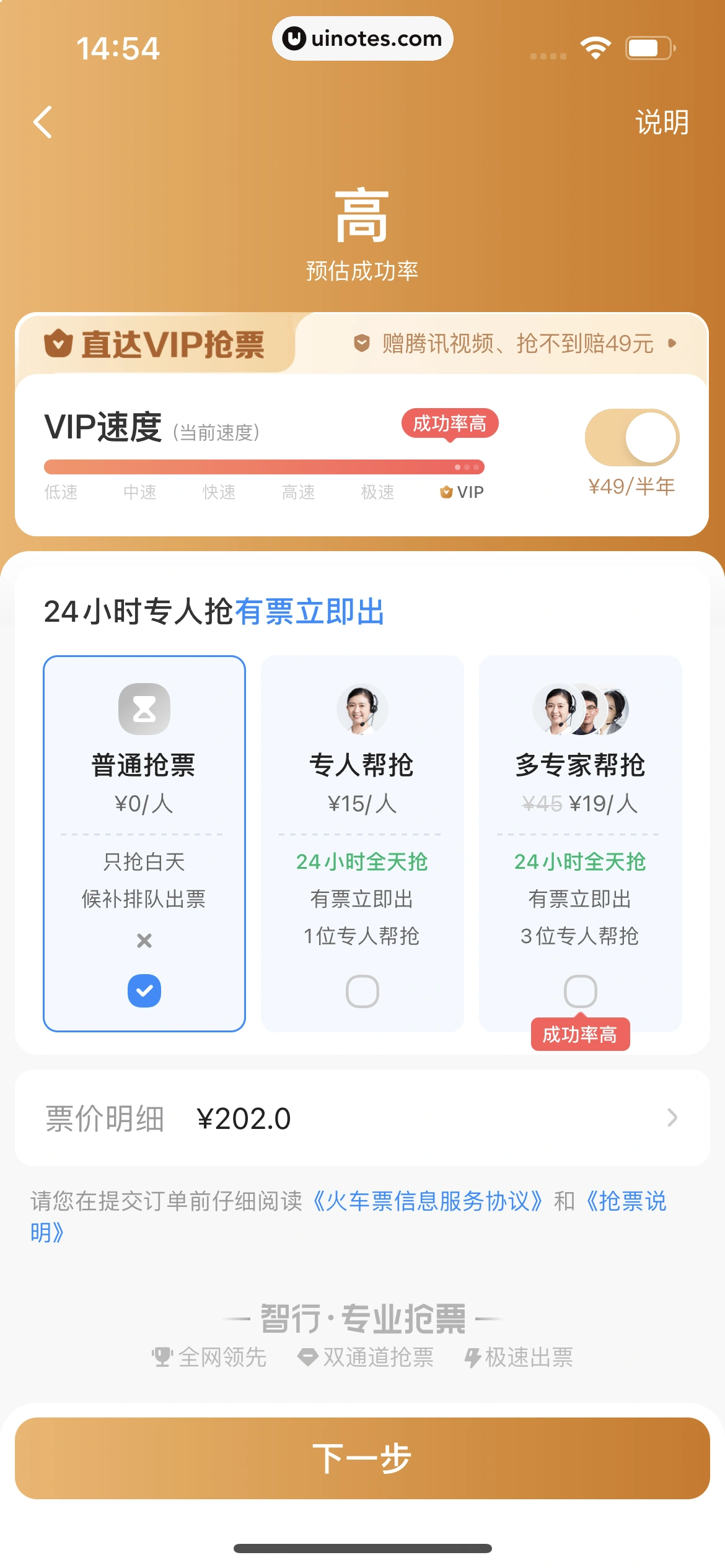Open the 说明 help page
Viewport: 725px width, 1568px height.
662,122
